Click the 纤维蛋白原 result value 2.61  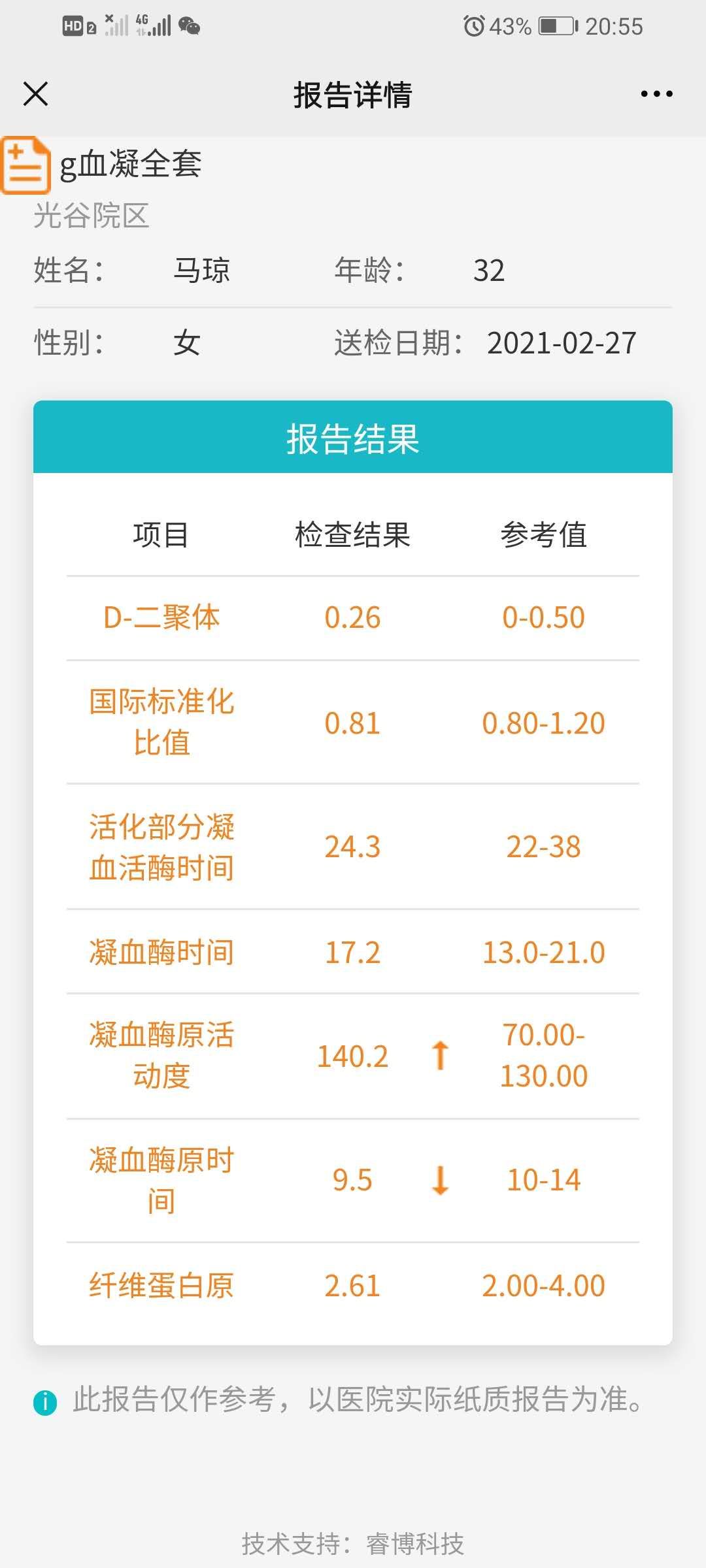click(353, 1285)
